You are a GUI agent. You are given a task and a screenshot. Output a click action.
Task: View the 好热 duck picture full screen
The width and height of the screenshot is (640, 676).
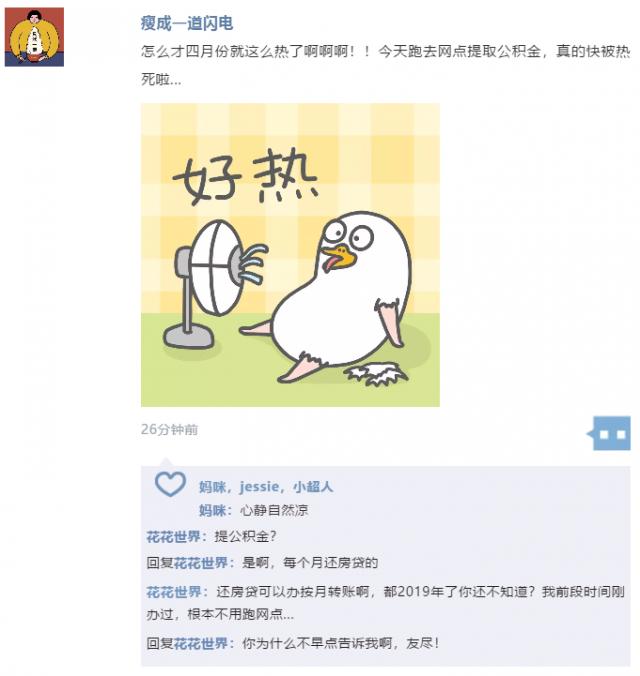(x=290, y=255)
